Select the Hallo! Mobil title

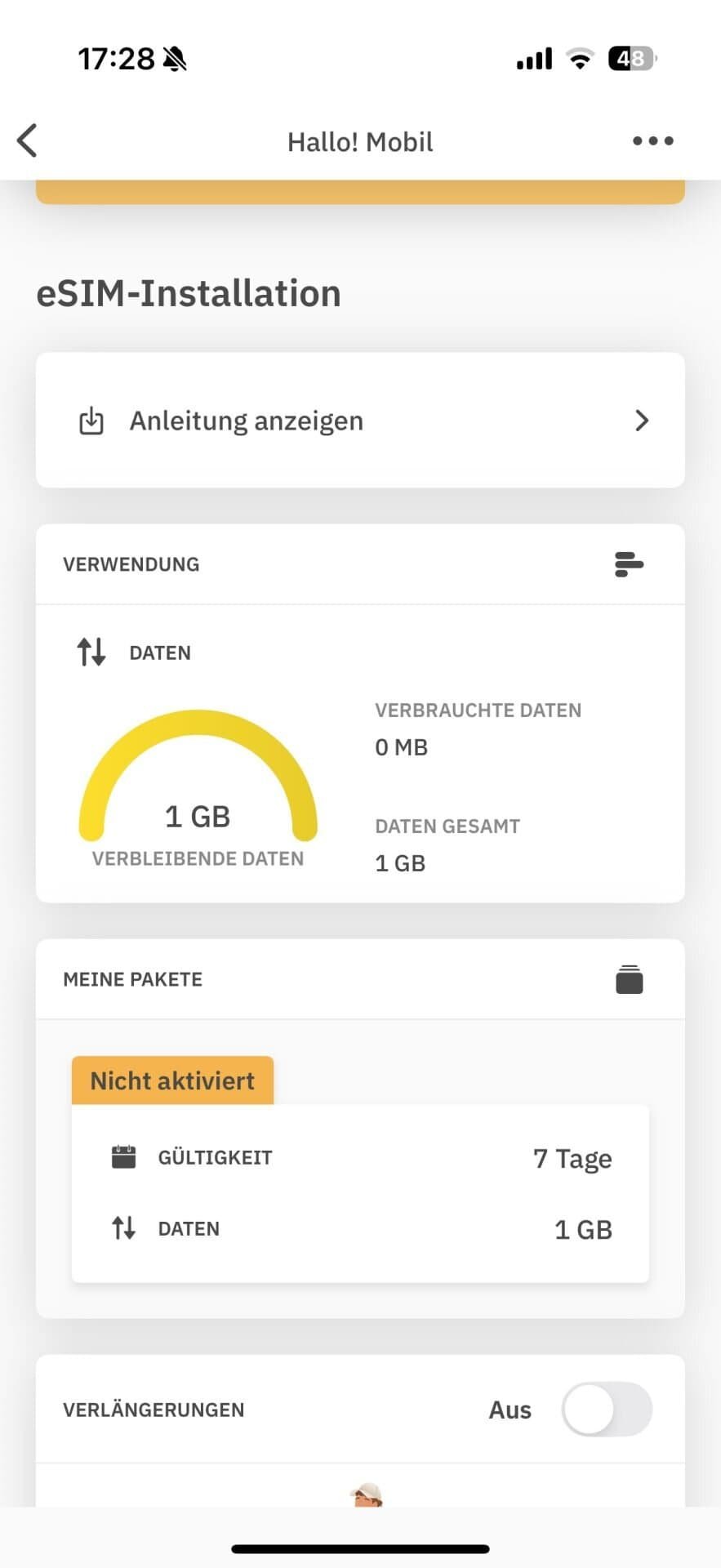pyautogui.click(x=360, y=140)
